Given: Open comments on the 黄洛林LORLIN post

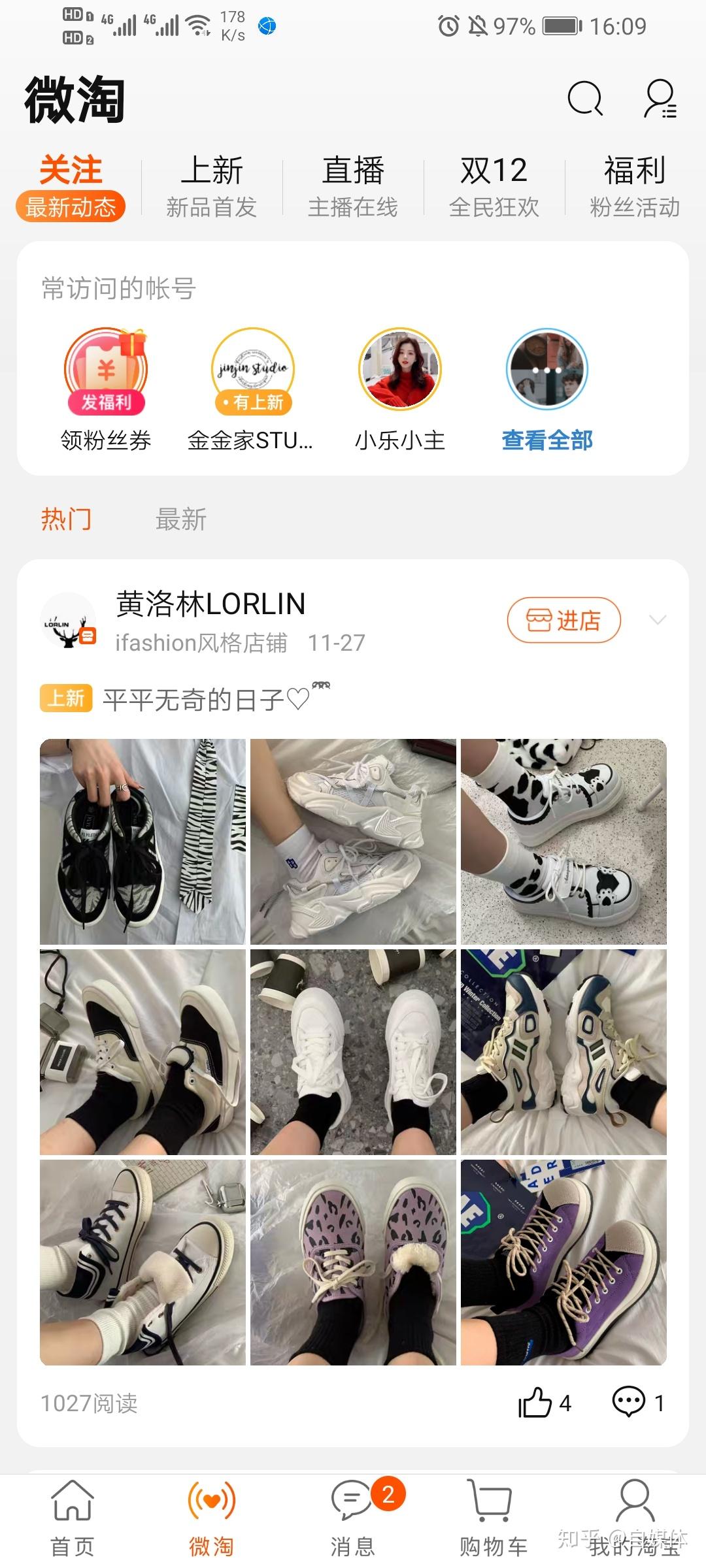Looking at the screenshot, I should (x=630, y=1403).
